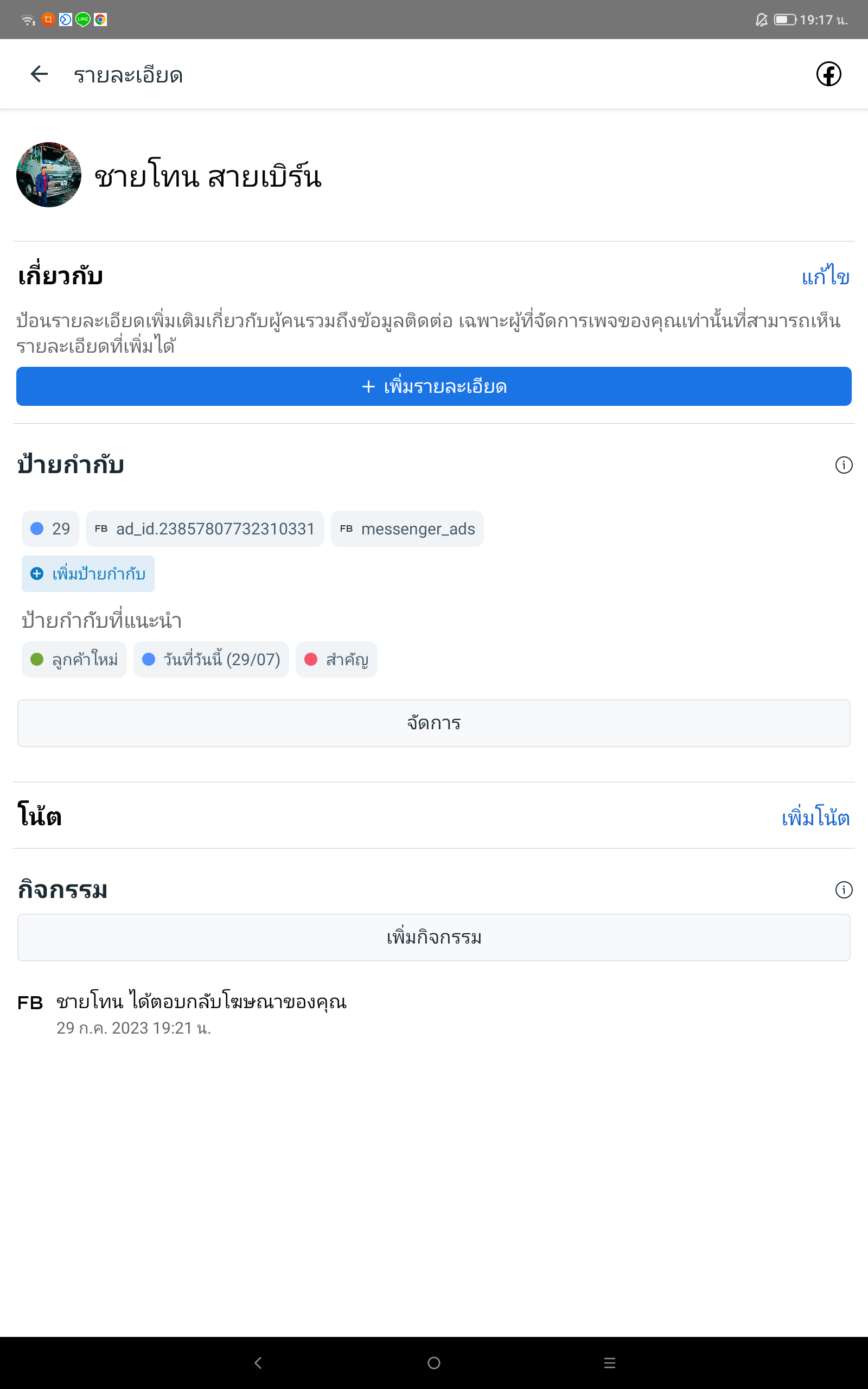The height and width of the screenshot is (1389, 868).
Task: Tap the system home button
Action: pyautogui.click(x=434, y=1362)
